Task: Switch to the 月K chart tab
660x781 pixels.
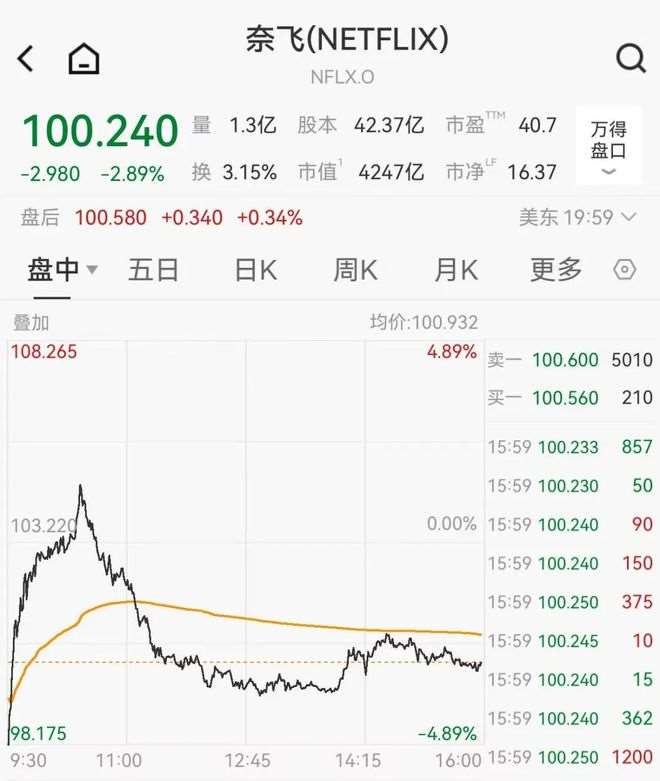Action: click(456, 269)
